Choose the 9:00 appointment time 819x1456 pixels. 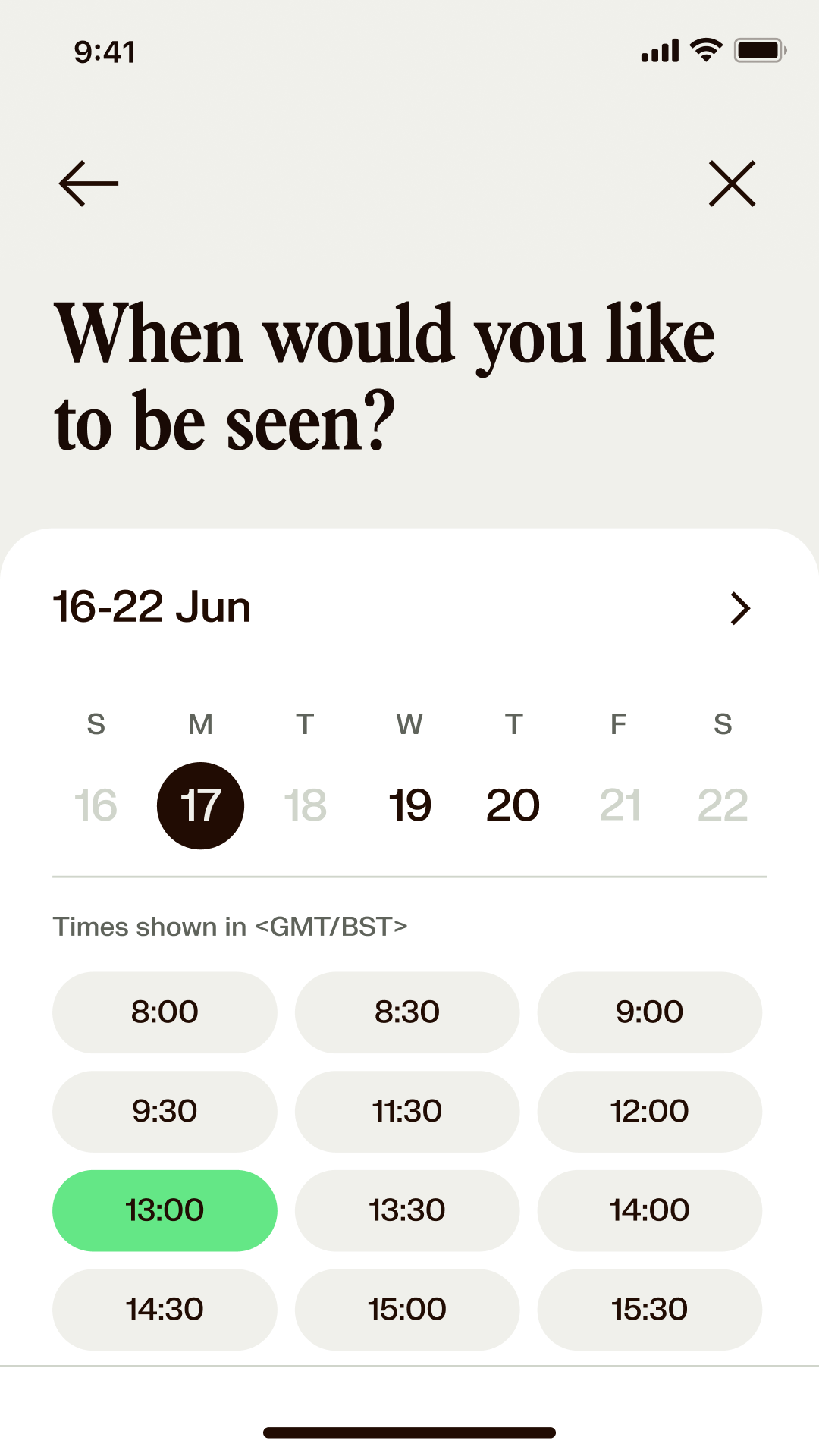coord(650,1012)
